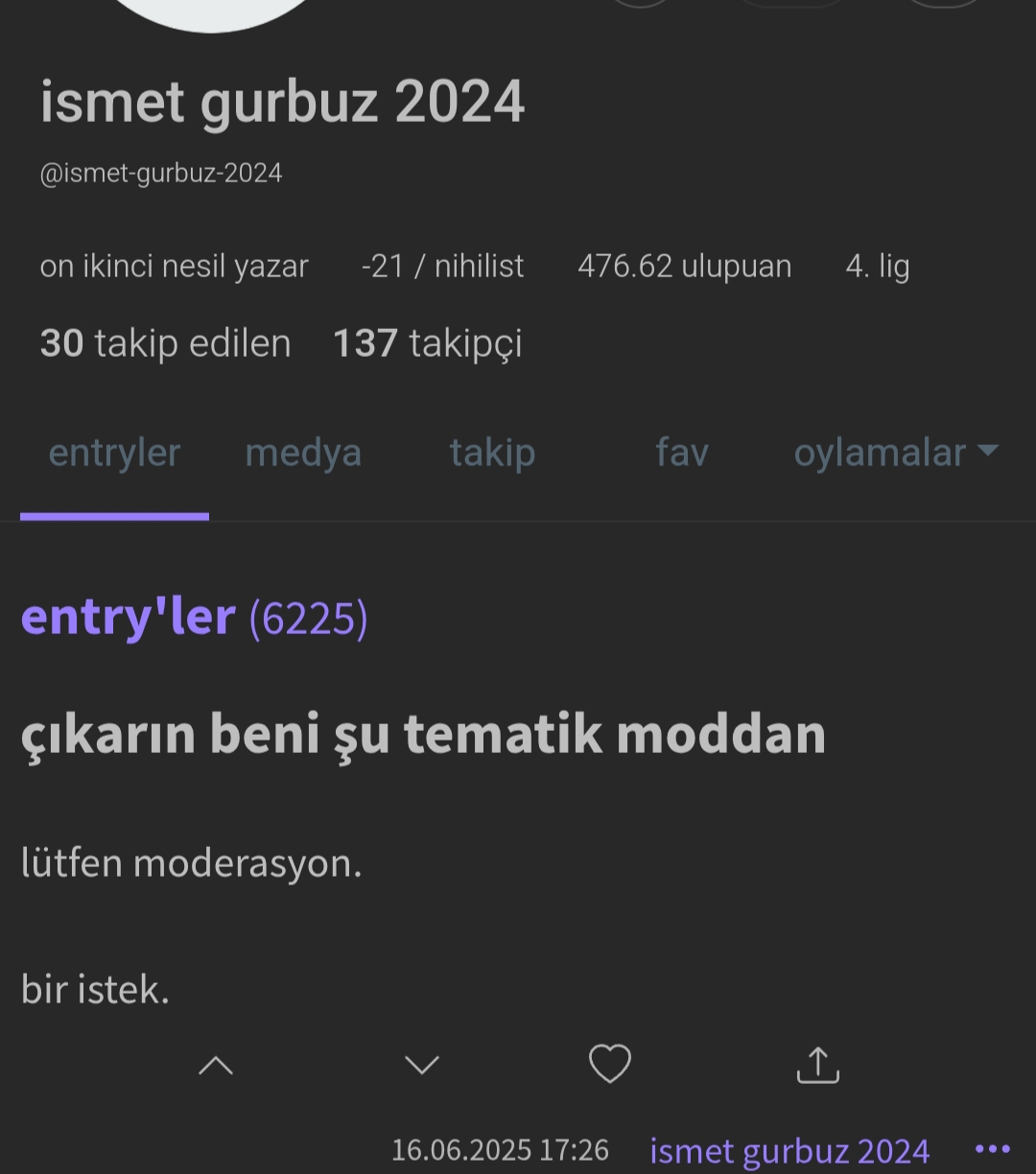Open the entry's 16.06.2025 17:26 timestamp link
The width and height of the screenshot is (1036, 1174).
click(500, 1150)
